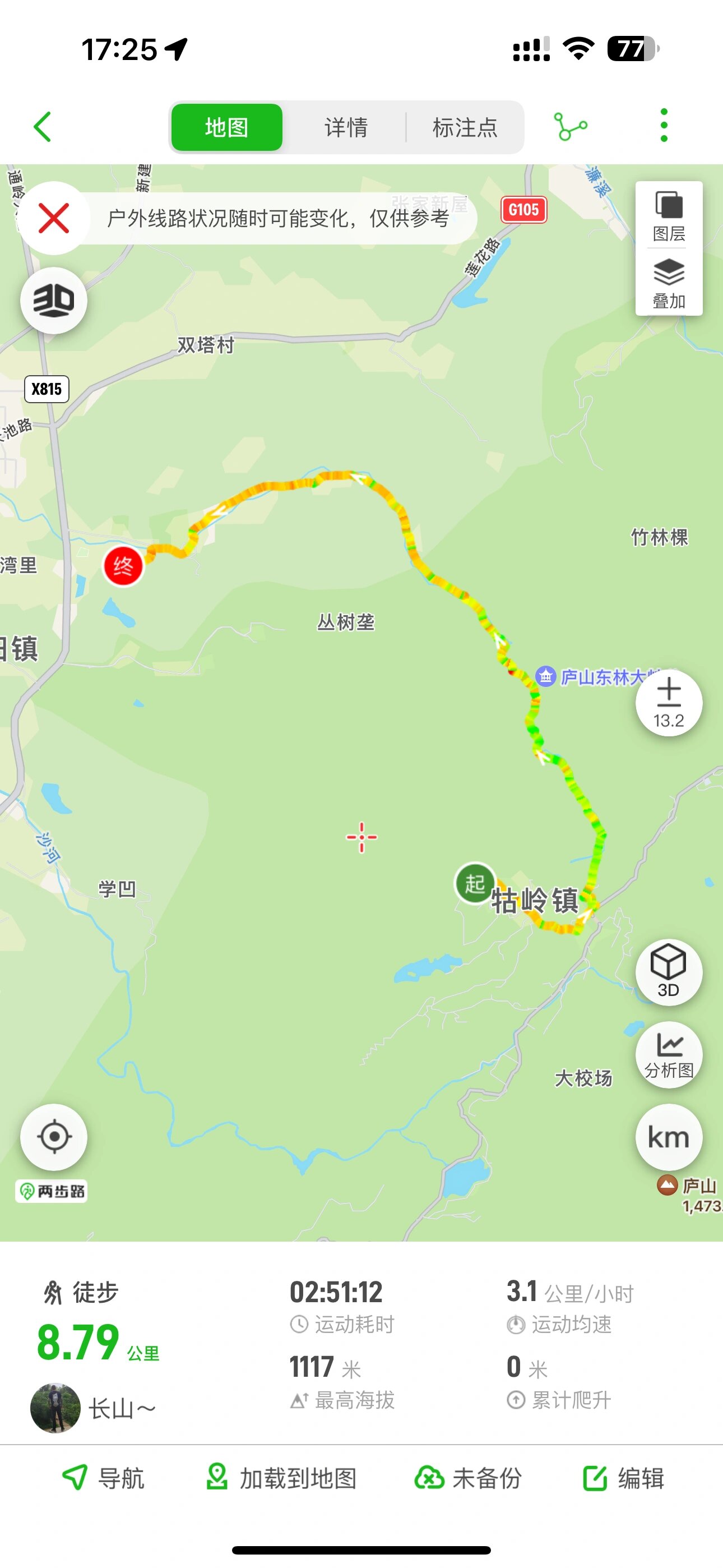Tap the top-left 3D perspective button
The width and height of the screenshot is (723, 1568).
54,299
